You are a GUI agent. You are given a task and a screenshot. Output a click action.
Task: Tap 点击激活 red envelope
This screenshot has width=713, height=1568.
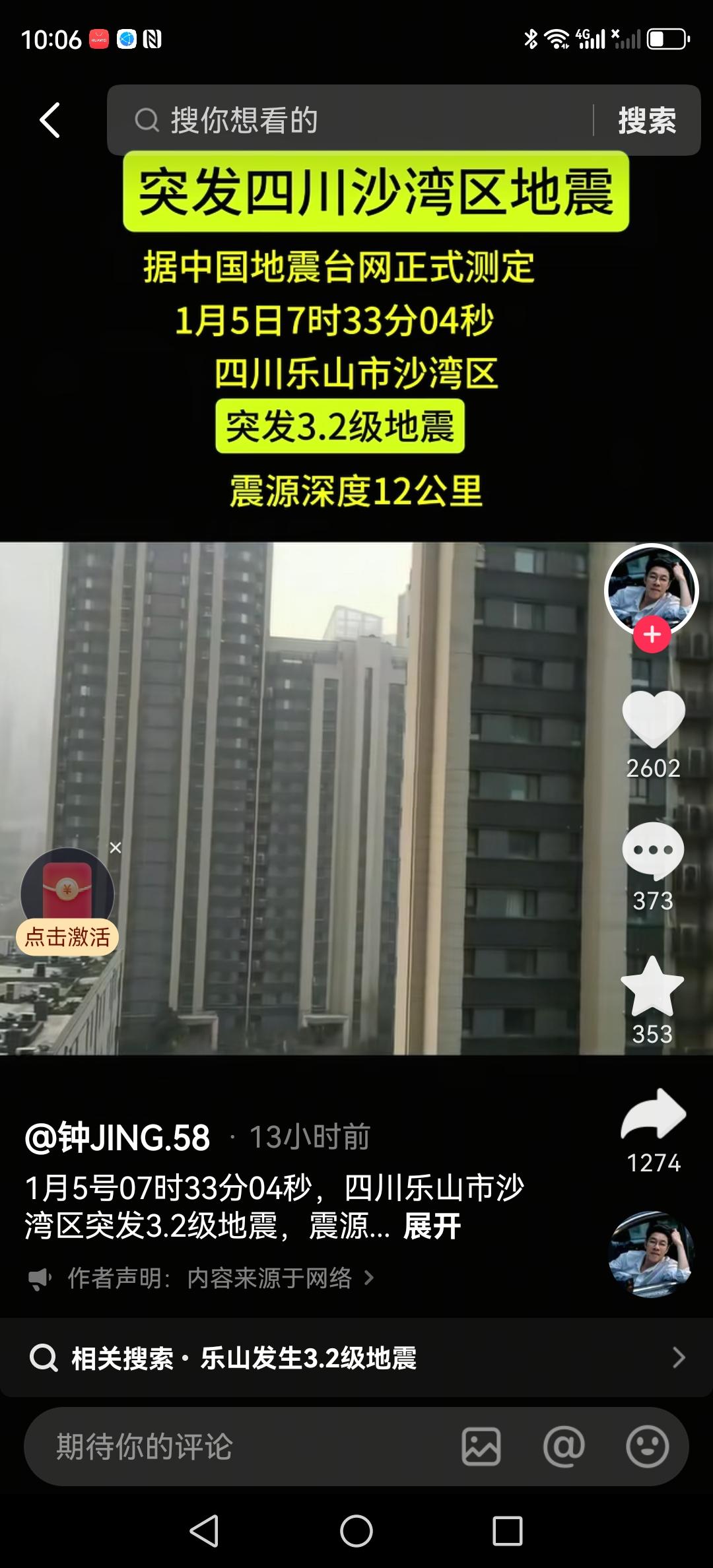point(67,936)
